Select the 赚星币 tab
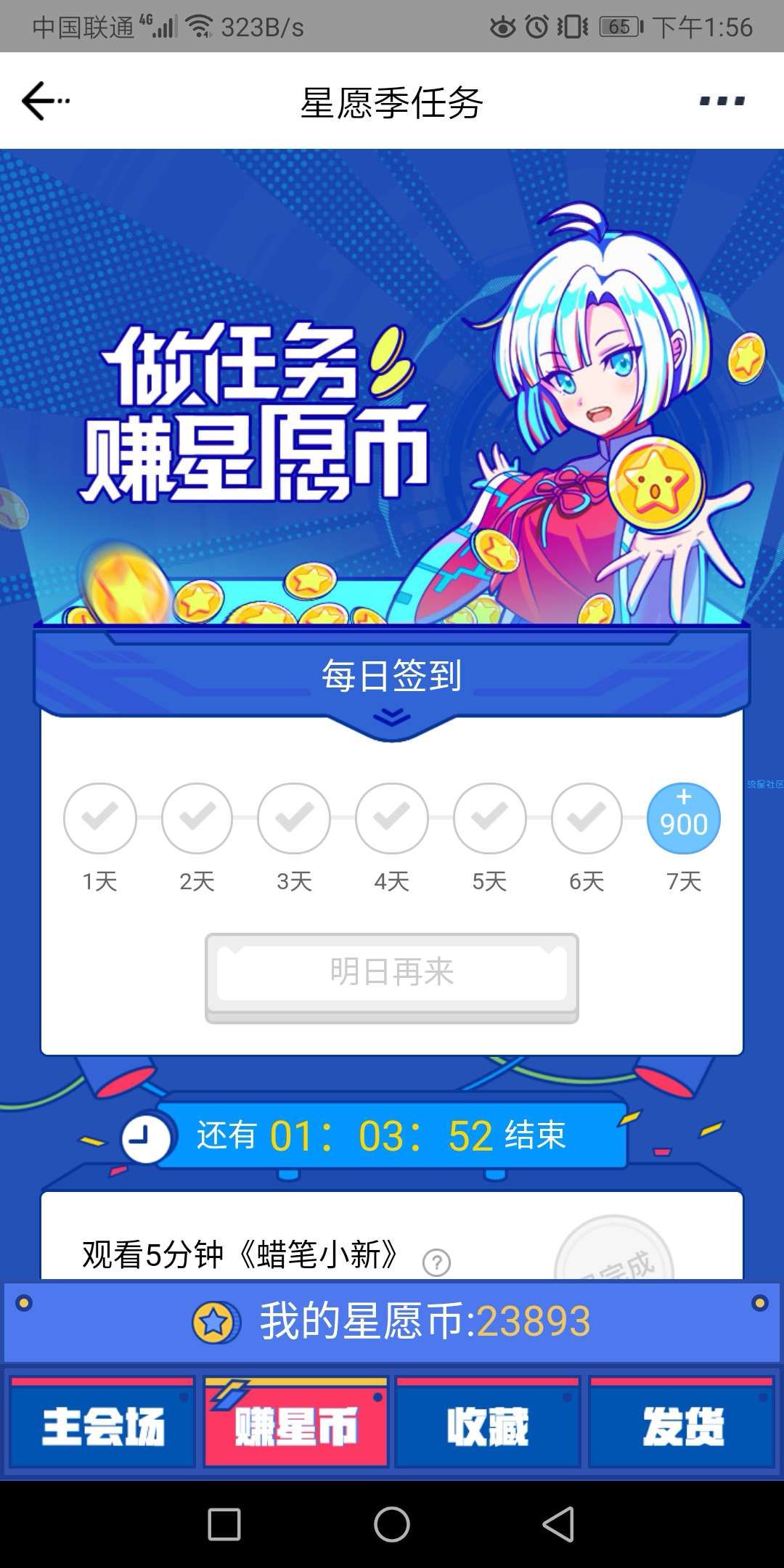The width and height of the screenshot is (784, 1568). click(x=295, y=1426)
